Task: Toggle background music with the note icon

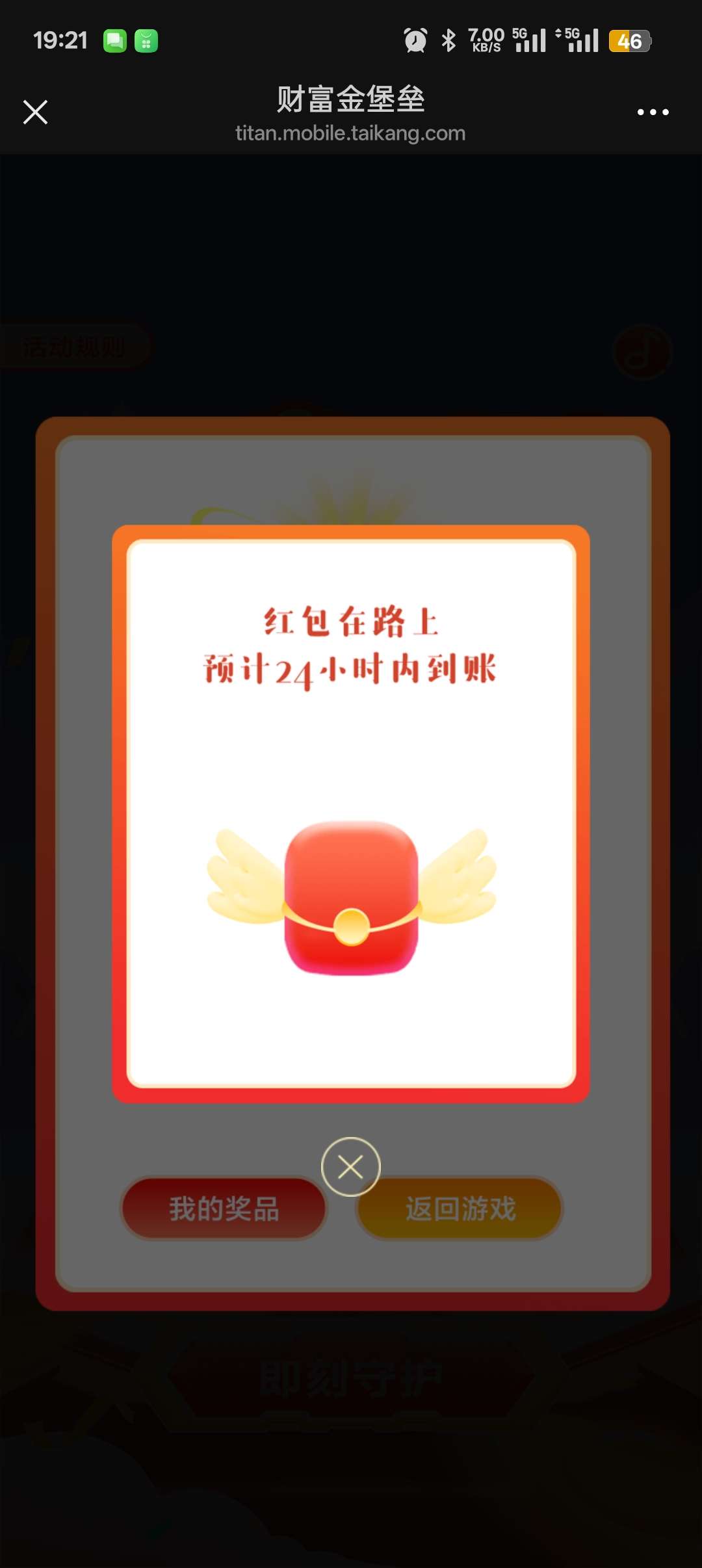Action: coord(643,350)
